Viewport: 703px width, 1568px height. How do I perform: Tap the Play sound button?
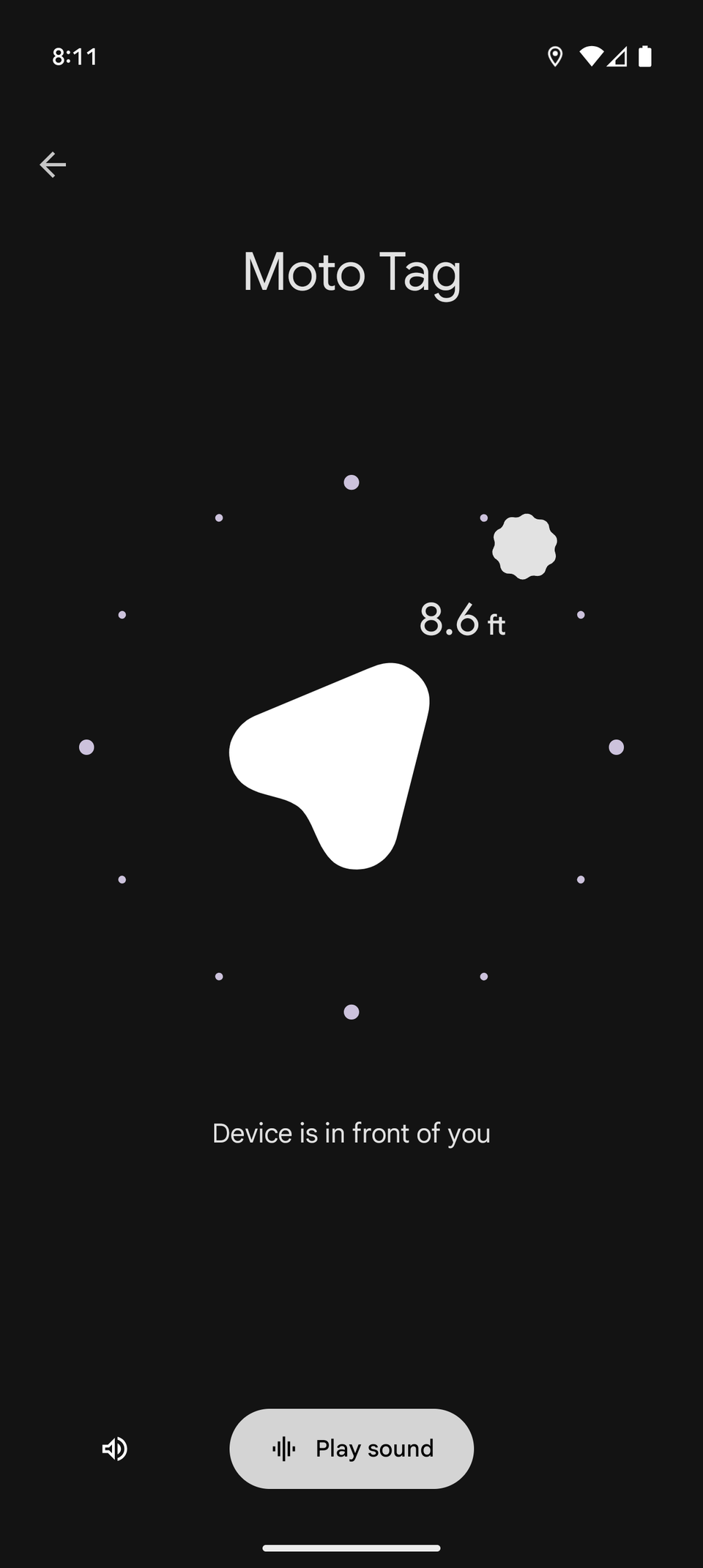351,1448
